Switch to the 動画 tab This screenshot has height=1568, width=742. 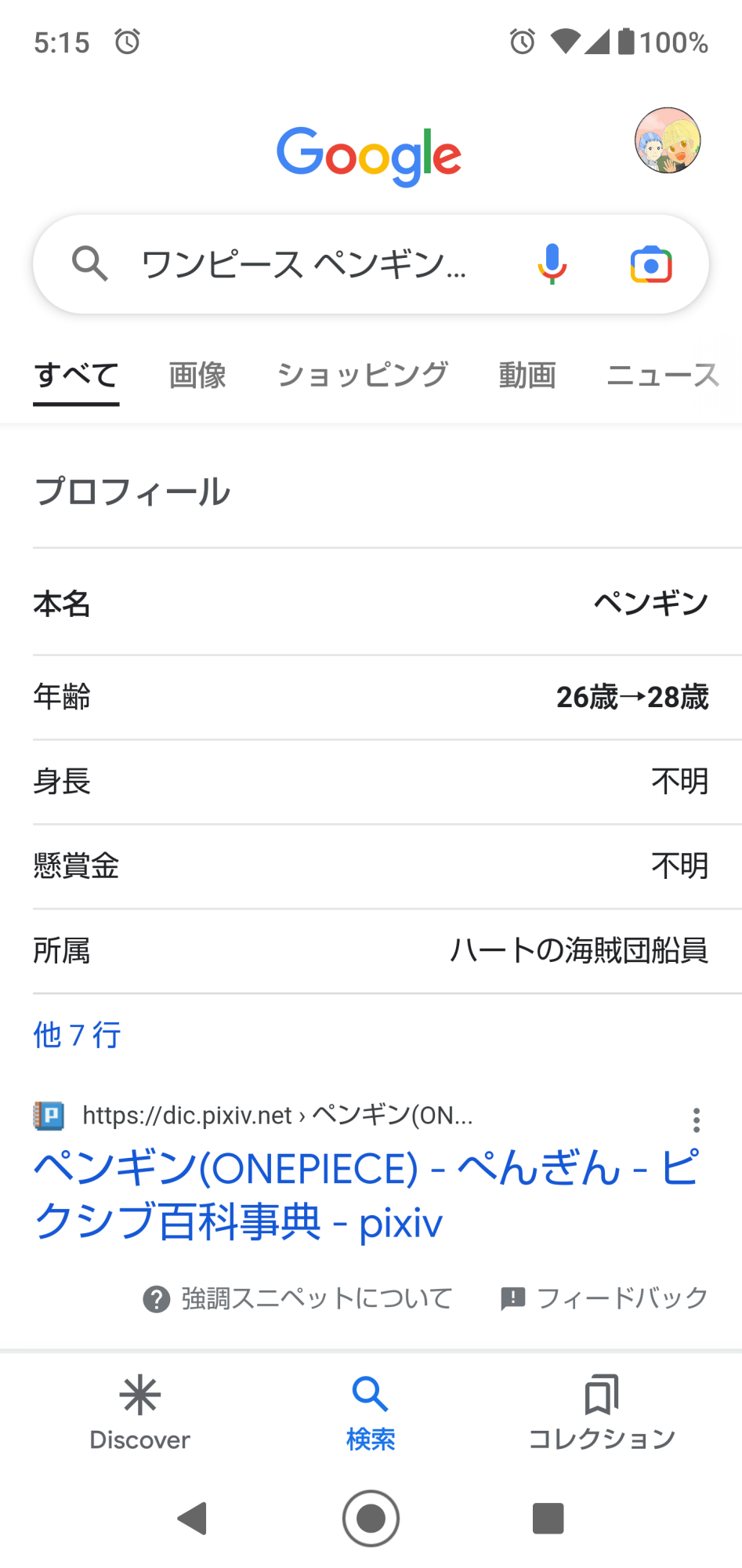pos(527,376)
